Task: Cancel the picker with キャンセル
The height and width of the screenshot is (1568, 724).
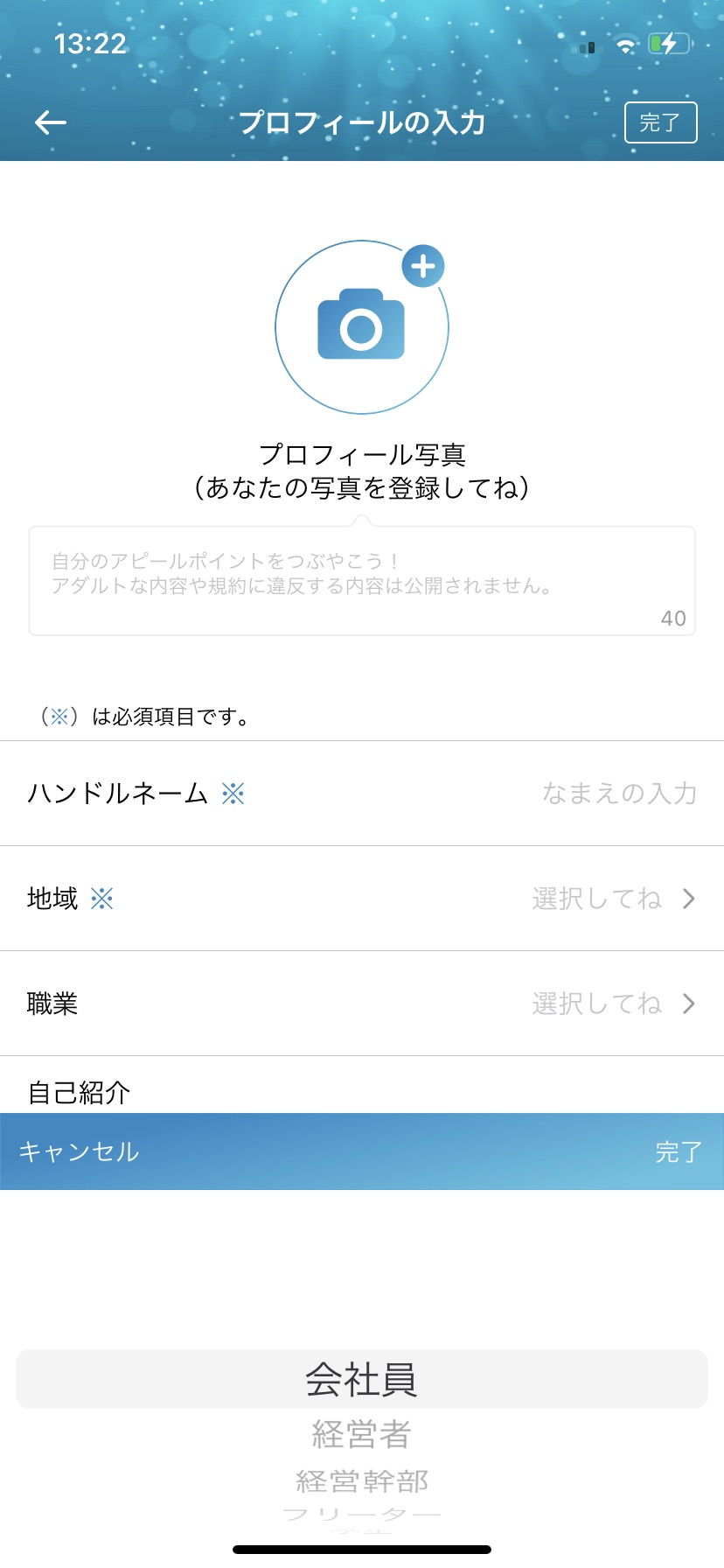Action: click(x=79, y=1151)
